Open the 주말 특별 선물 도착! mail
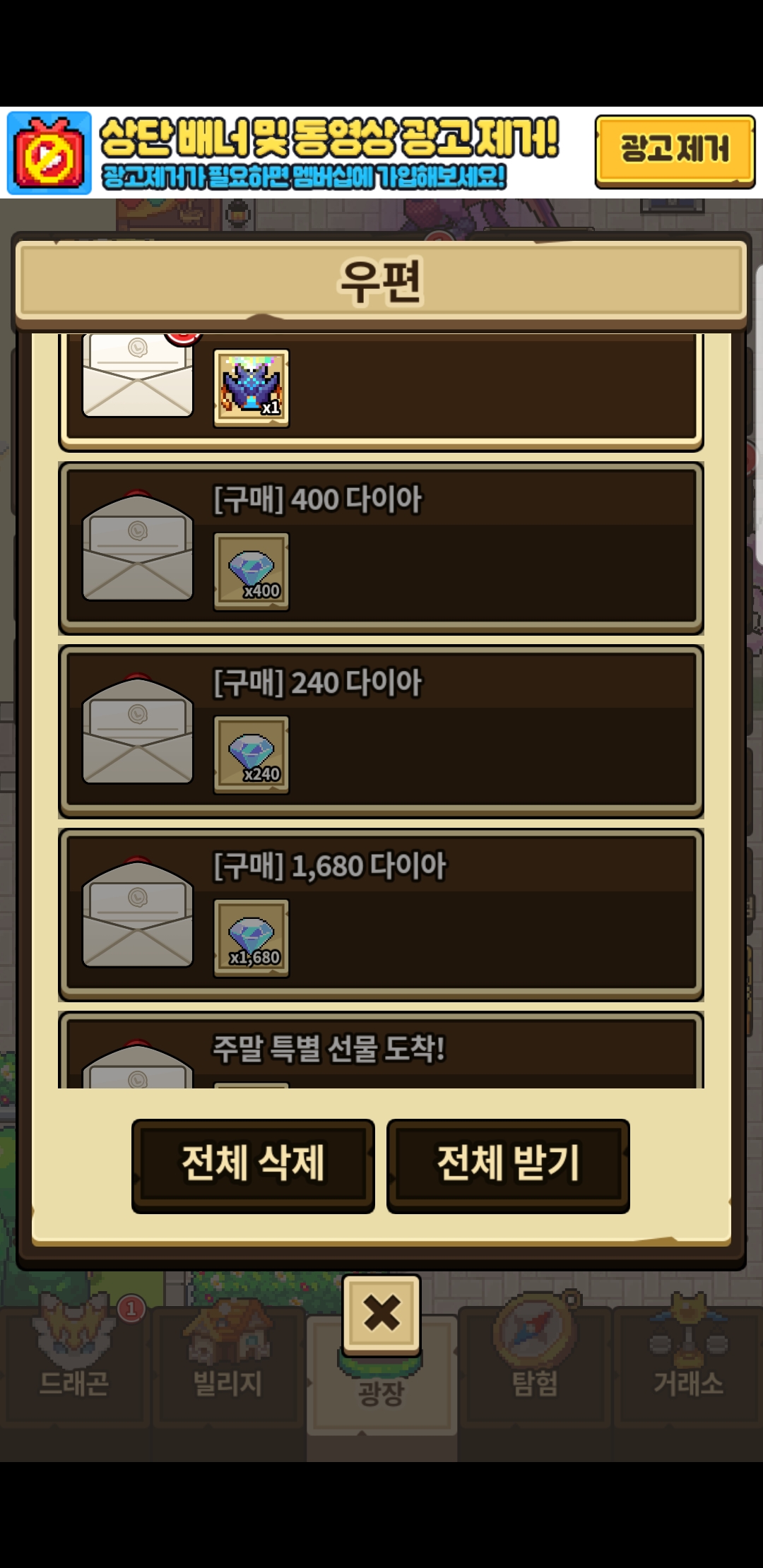 [x=381, y=1050]
